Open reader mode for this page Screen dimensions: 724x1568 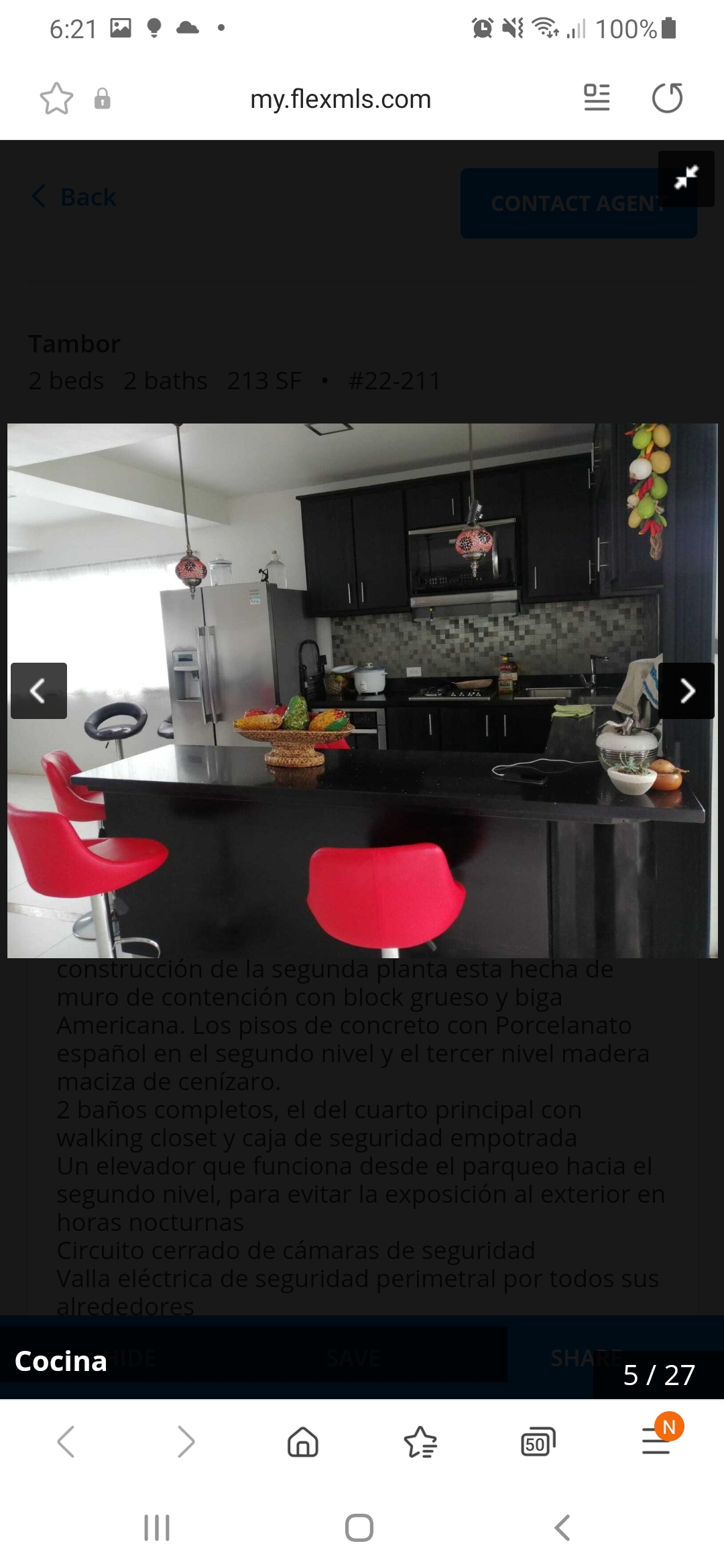coord(597,99)
